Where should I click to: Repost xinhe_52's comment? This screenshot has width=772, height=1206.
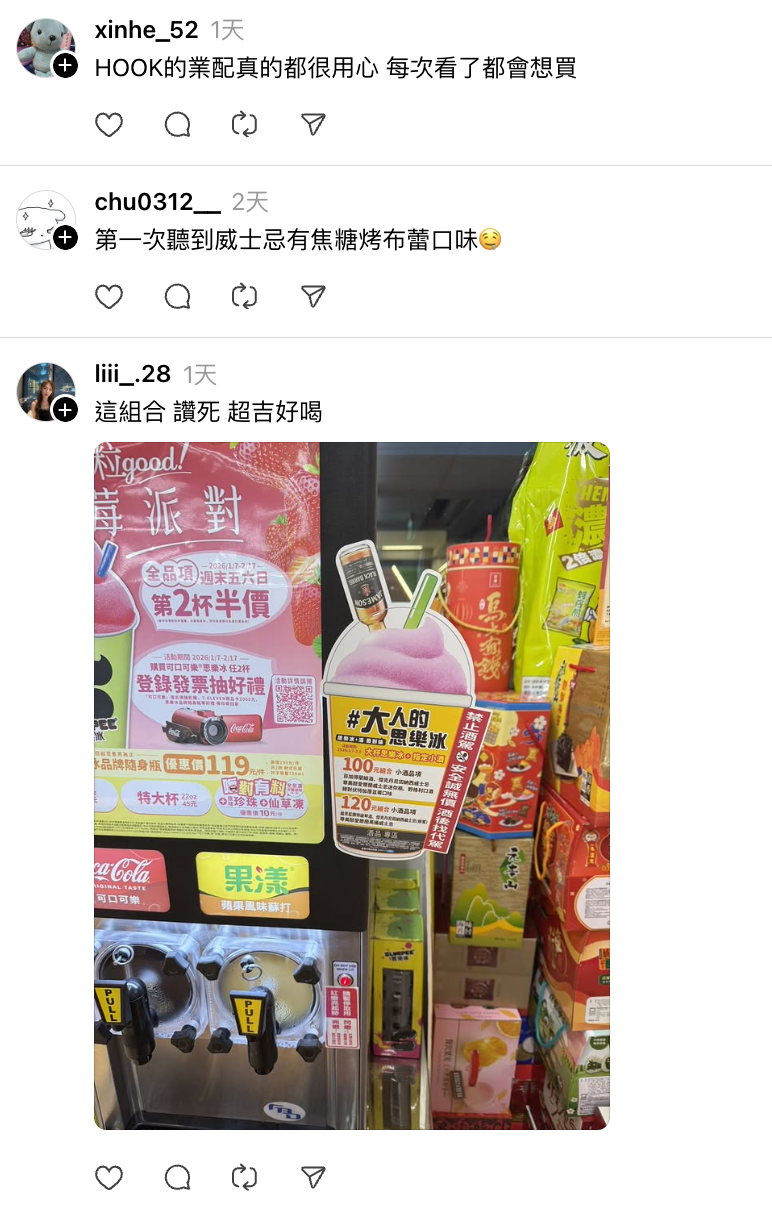click(244, 124)
